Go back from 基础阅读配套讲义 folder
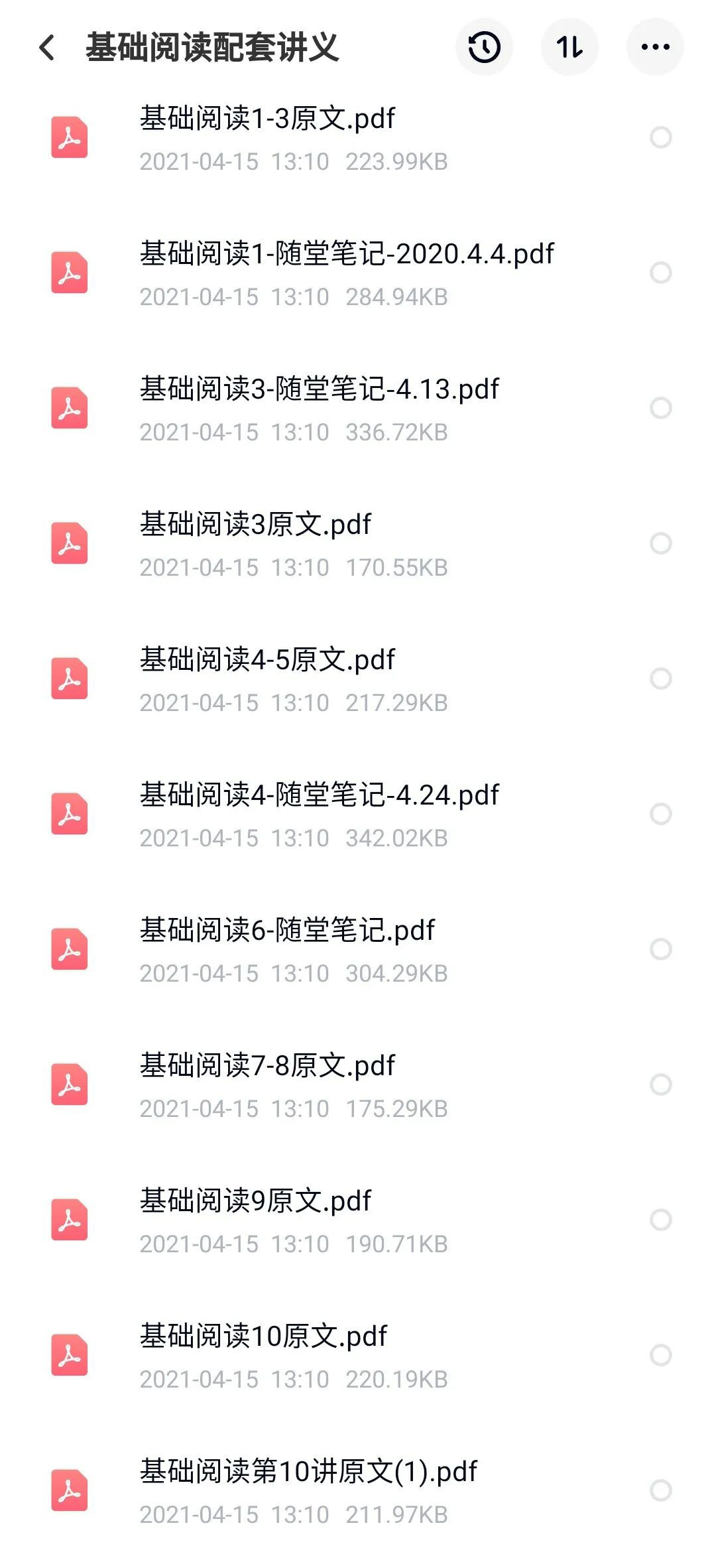This screenshot has width=716, height=1568. pos(47,48)
